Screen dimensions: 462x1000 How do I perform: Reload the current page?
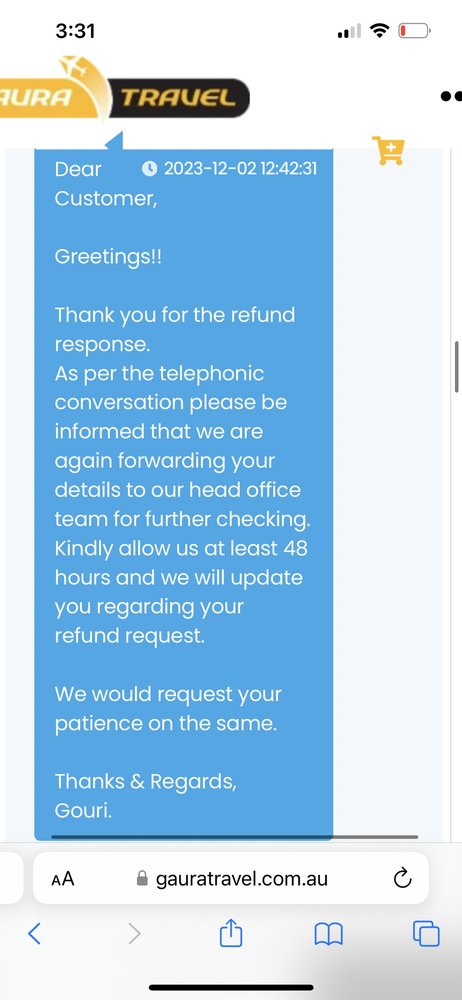click(403, 879)
